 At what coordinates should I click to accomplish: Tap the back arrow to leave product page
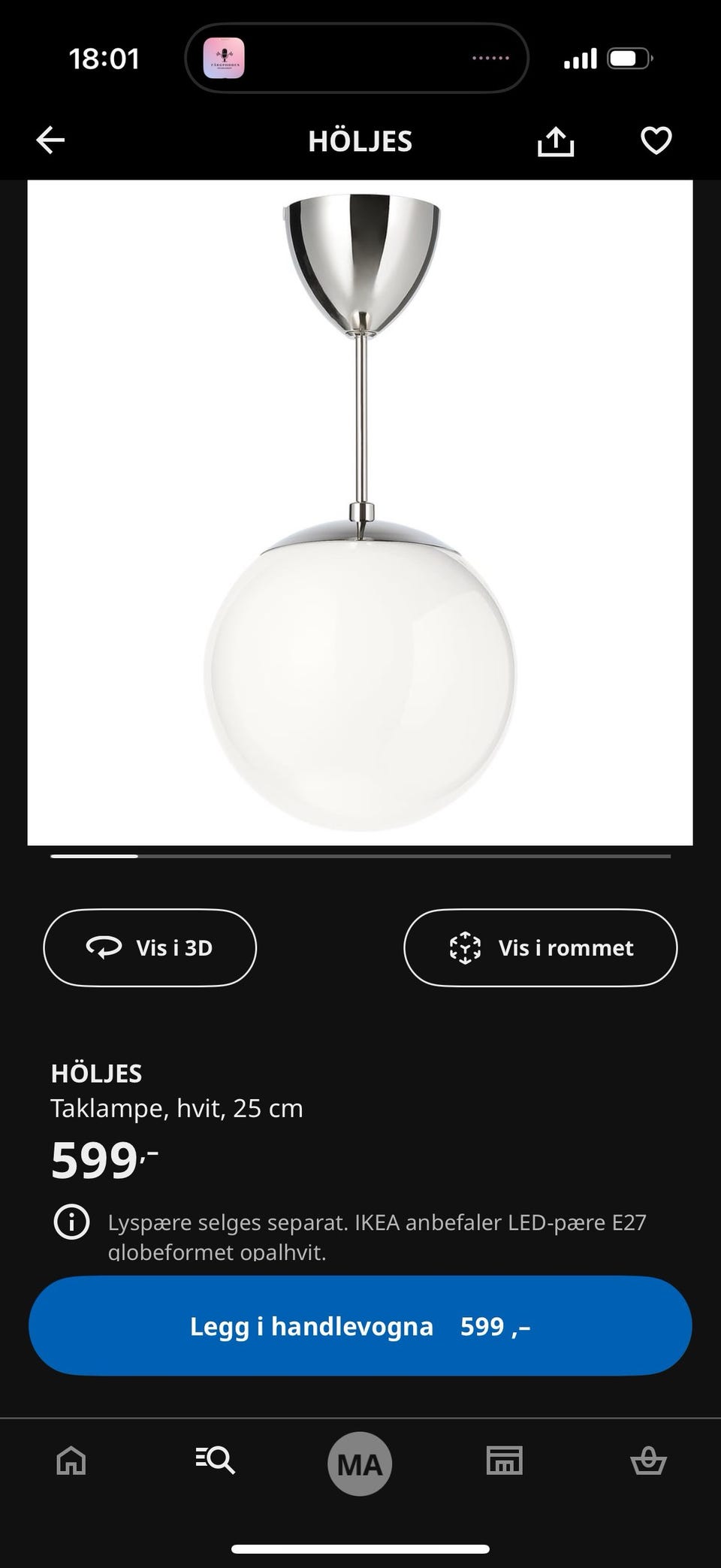point(49,140)
